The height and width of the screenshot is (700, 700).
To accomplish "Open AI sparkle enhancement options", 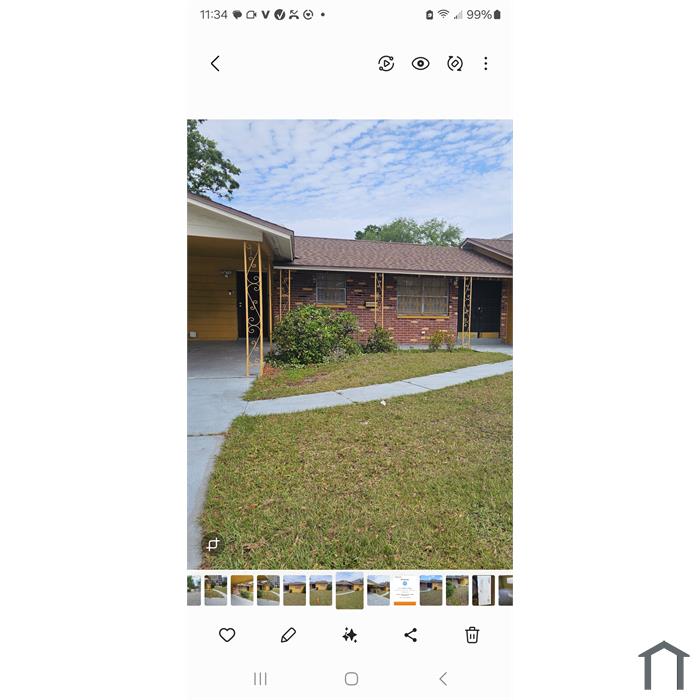I will [349, 635].
